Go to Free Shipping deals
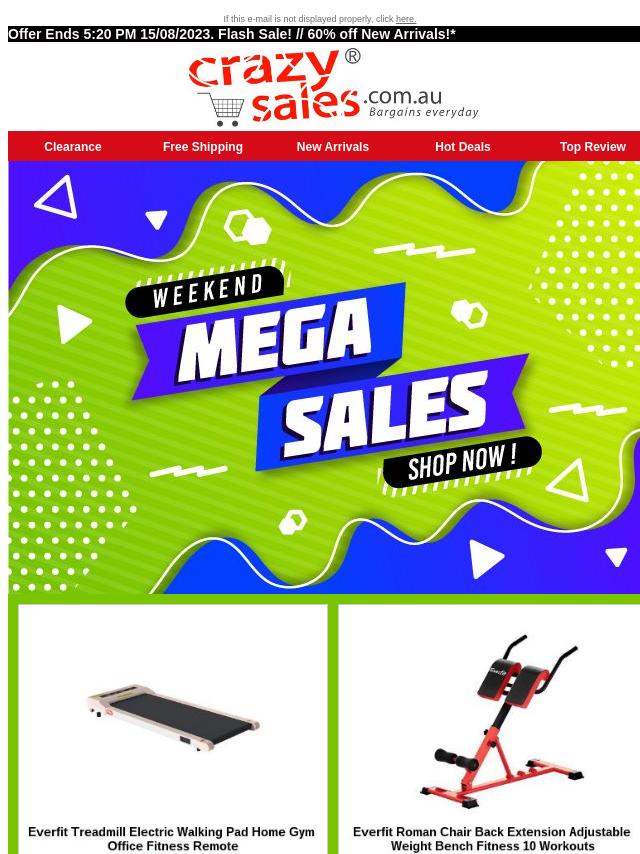The height and width of the screenshot is (854, 640). tap(202, 147)
